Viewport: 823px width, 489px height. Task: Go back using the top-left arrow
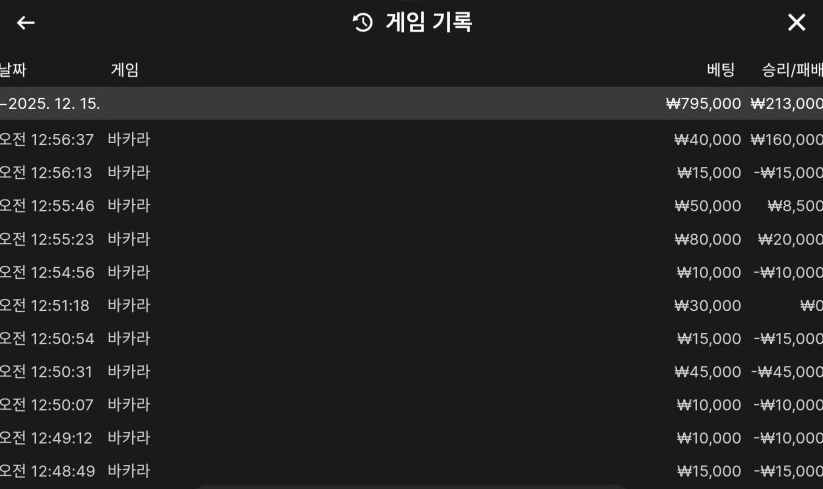tap(26, 23)
